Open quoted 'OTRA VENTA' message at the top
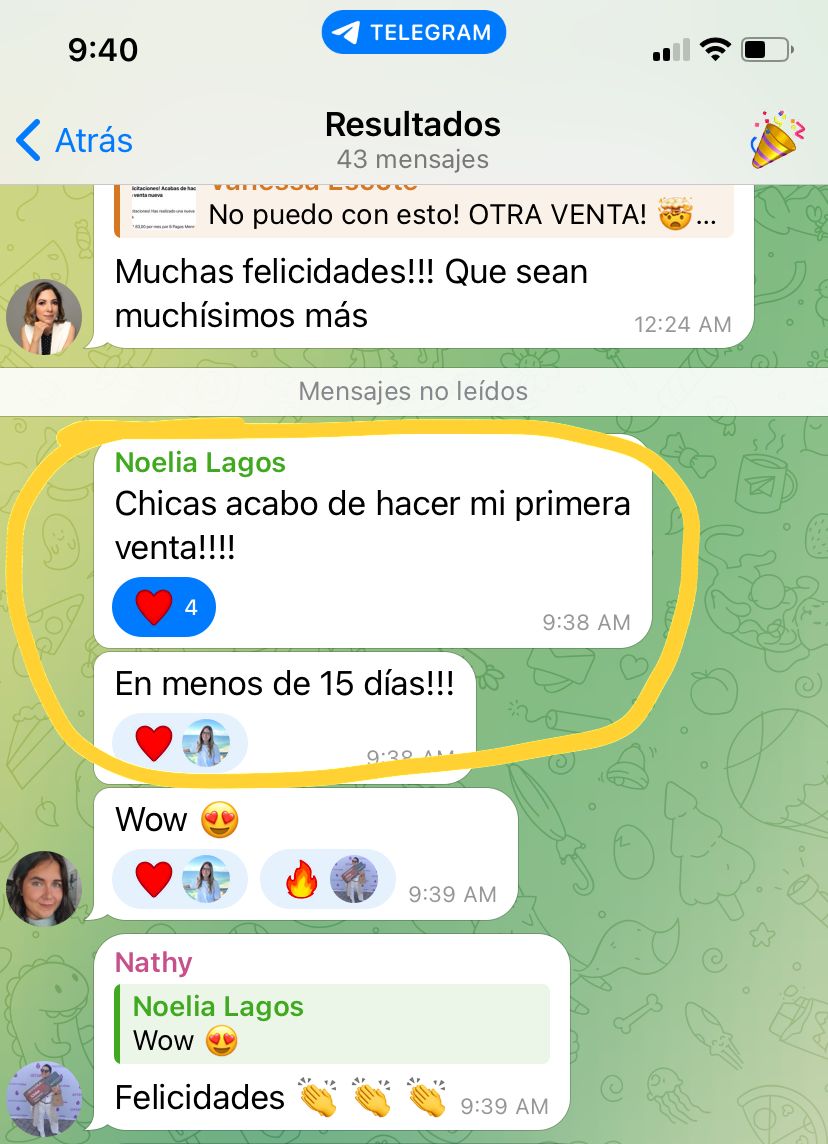Viewport: 828px width, 1144px height. pos(425,212)
